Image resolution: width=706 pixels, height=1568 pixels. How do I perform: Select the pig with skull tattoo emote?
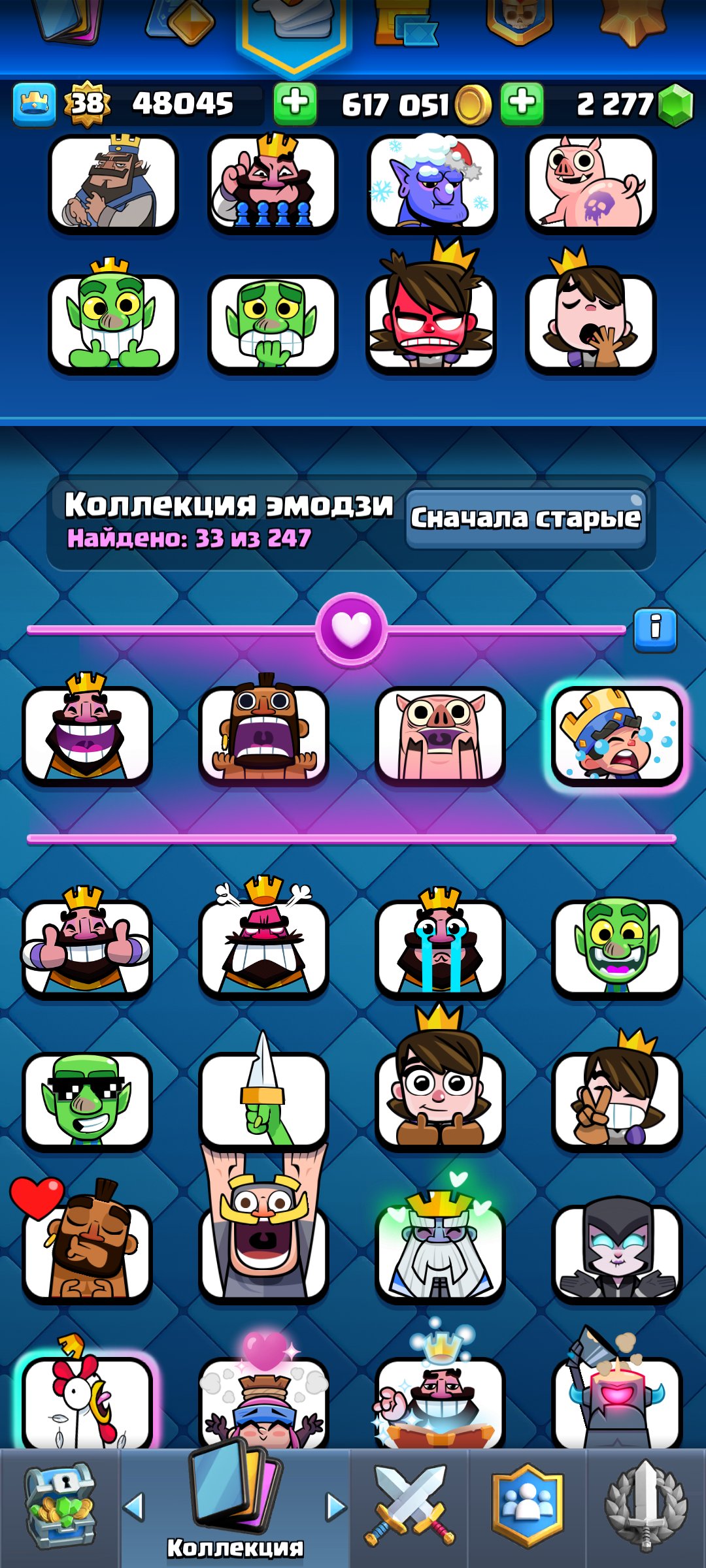[591, 183]
